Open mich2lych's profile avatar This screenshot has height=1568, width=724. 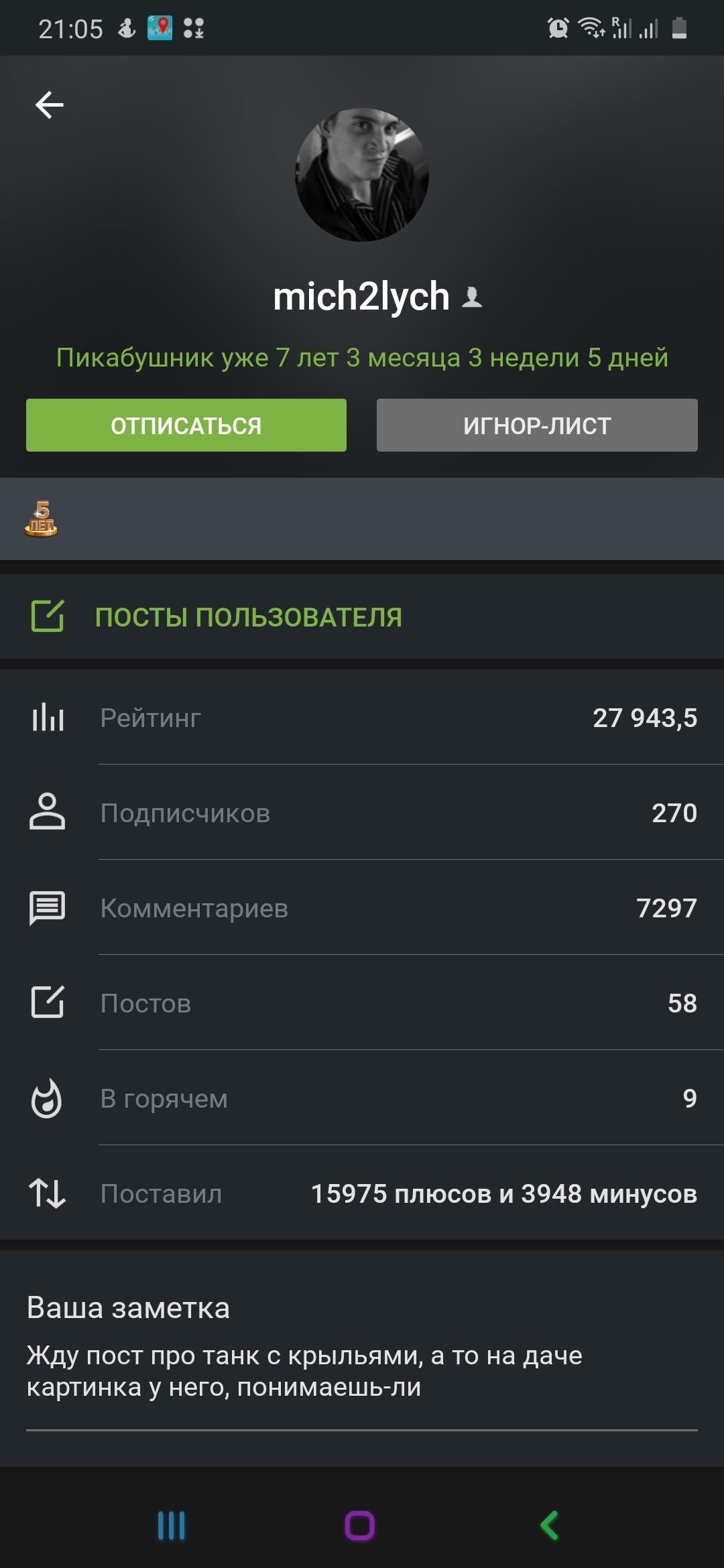362,175
